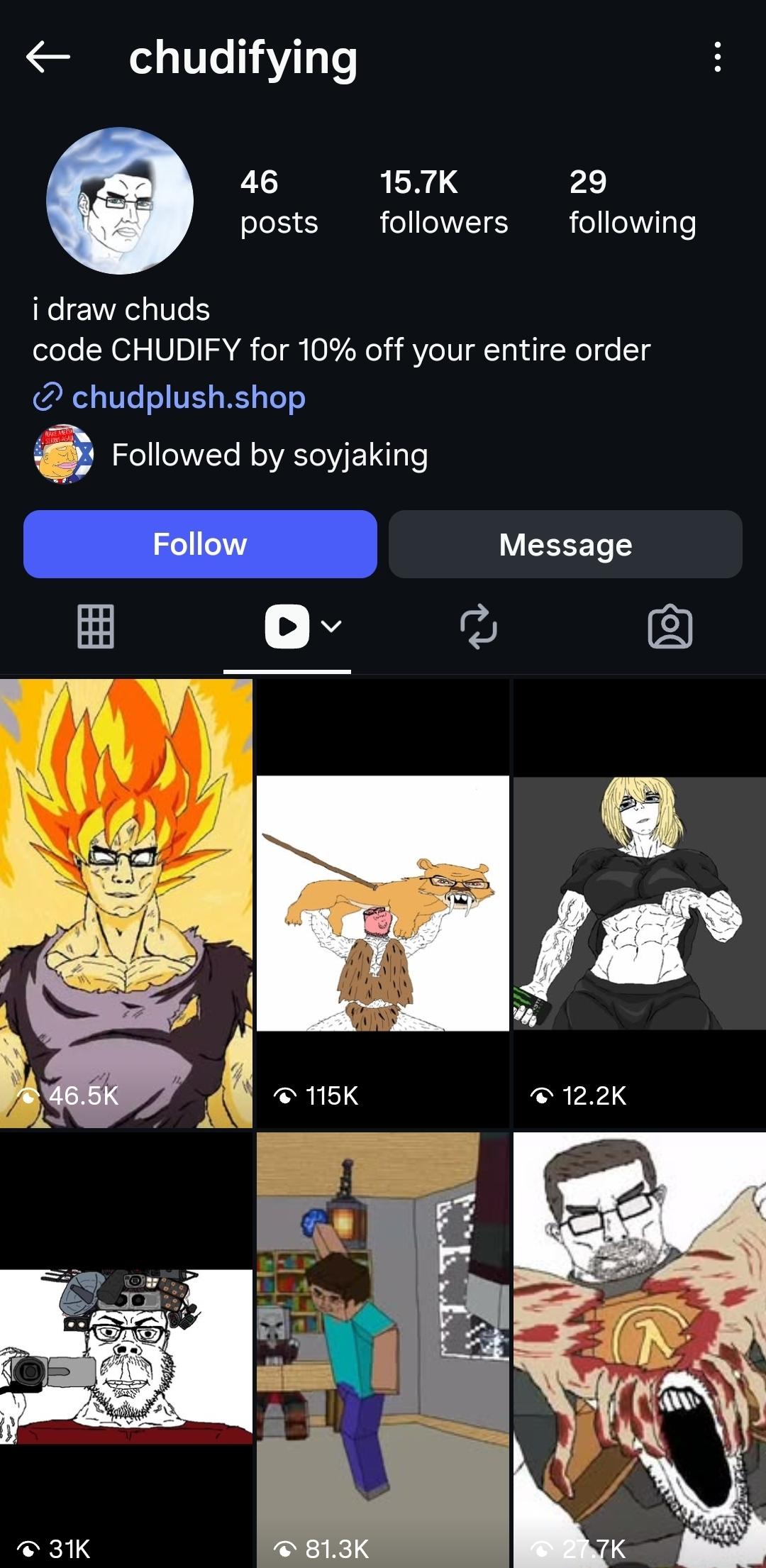766x1568 pixels.
Task: Switch to the reposts tab
Action: point(479,627)
